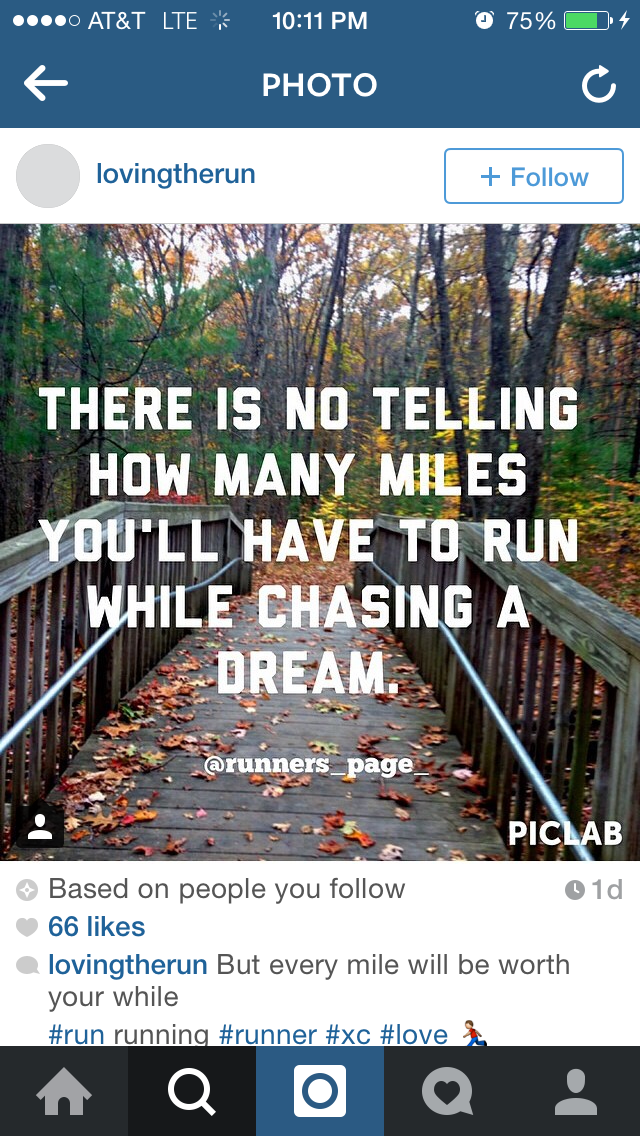Open lovingtherun's profile picture

click(48, 176)
